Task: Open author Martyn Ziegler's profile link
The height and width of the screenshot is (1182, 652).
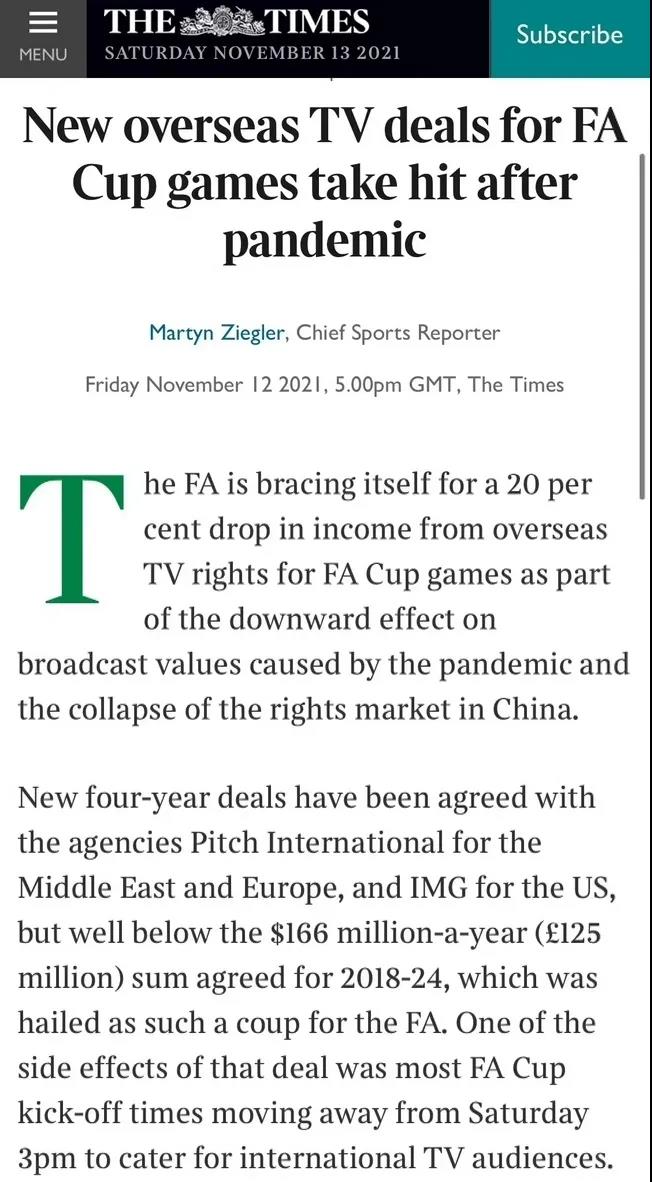Action: [x=218, y=332]
